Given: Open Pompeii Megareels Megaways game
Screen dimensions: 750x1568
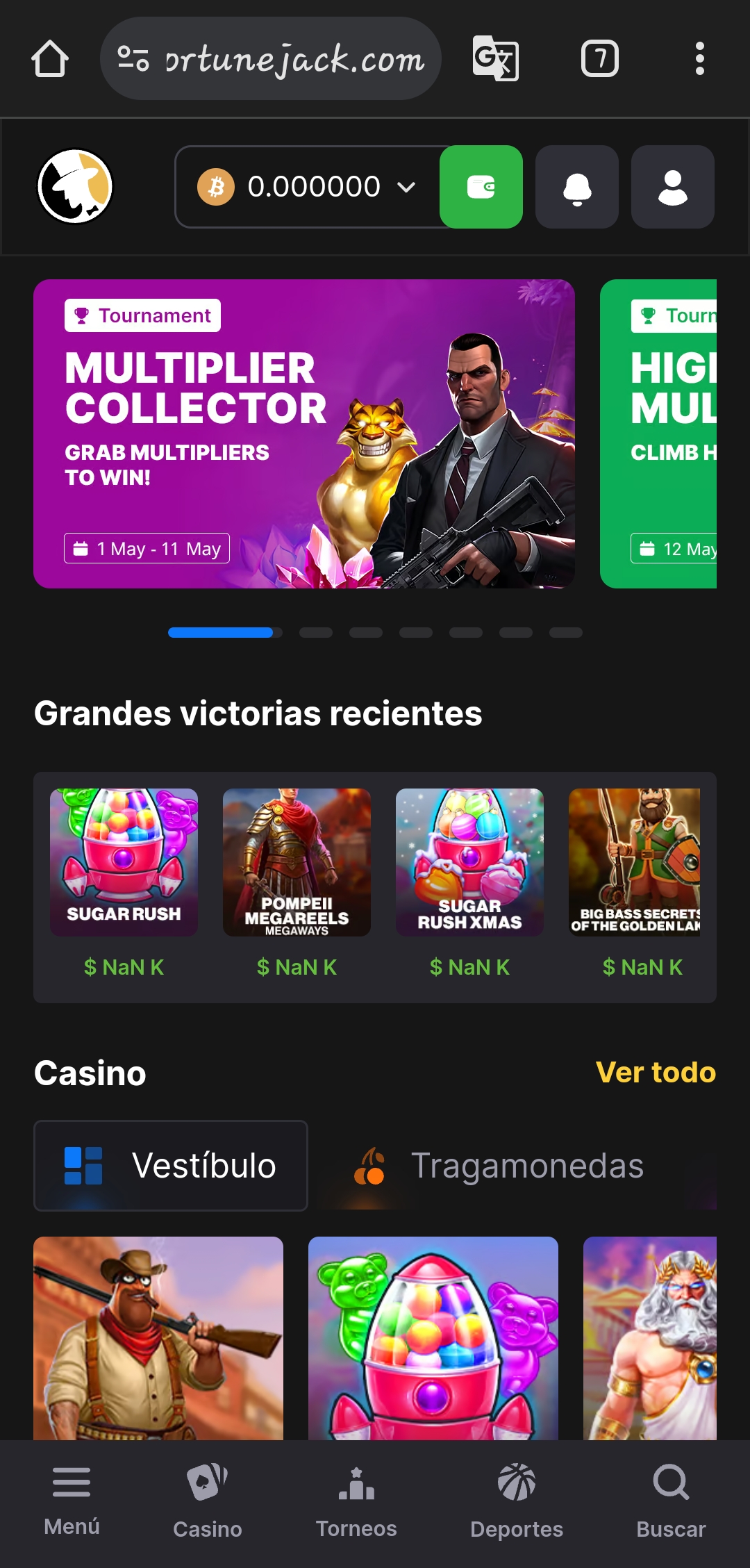Looking at the screenshot, I should (297, 862).
